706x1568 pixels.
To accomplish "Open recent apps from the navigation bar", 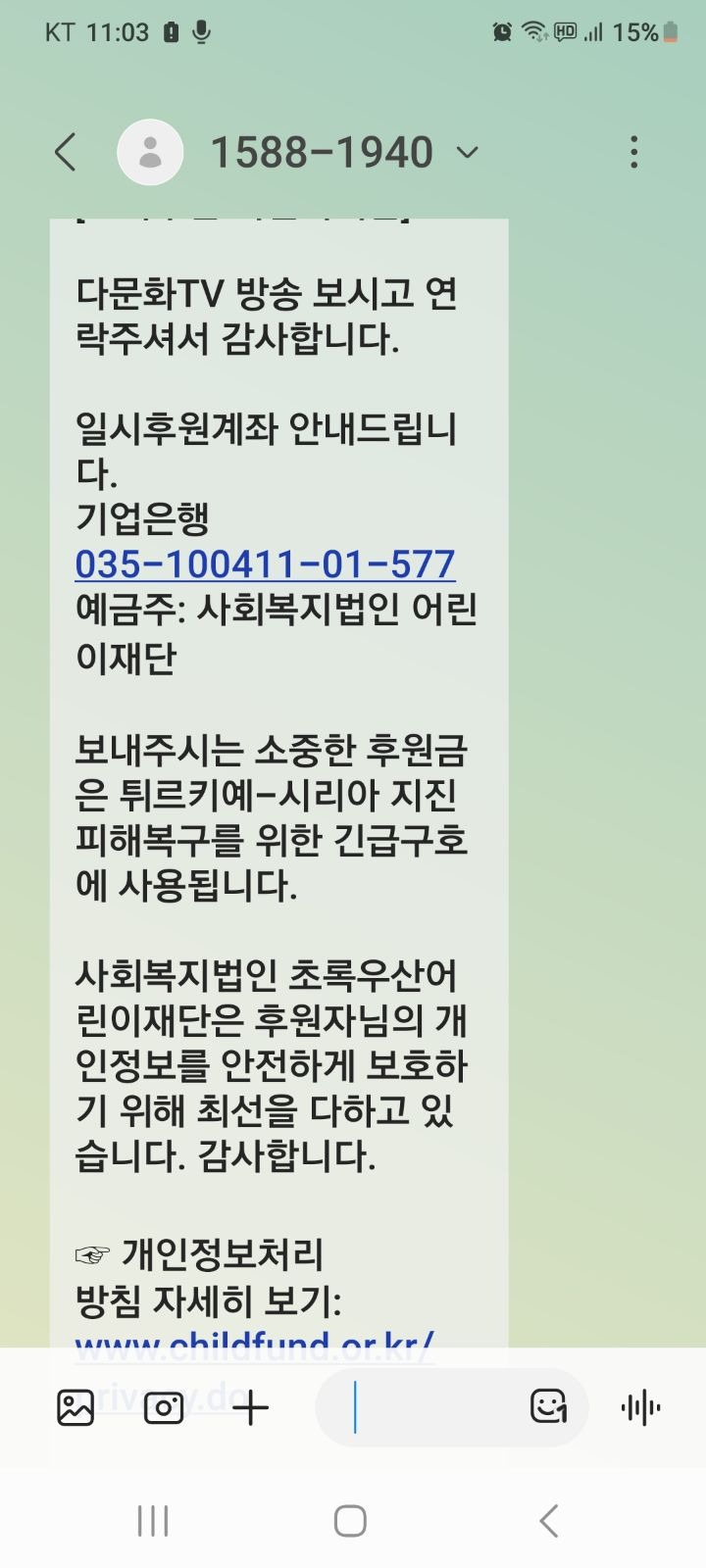I will click(x=153, y=1521).
